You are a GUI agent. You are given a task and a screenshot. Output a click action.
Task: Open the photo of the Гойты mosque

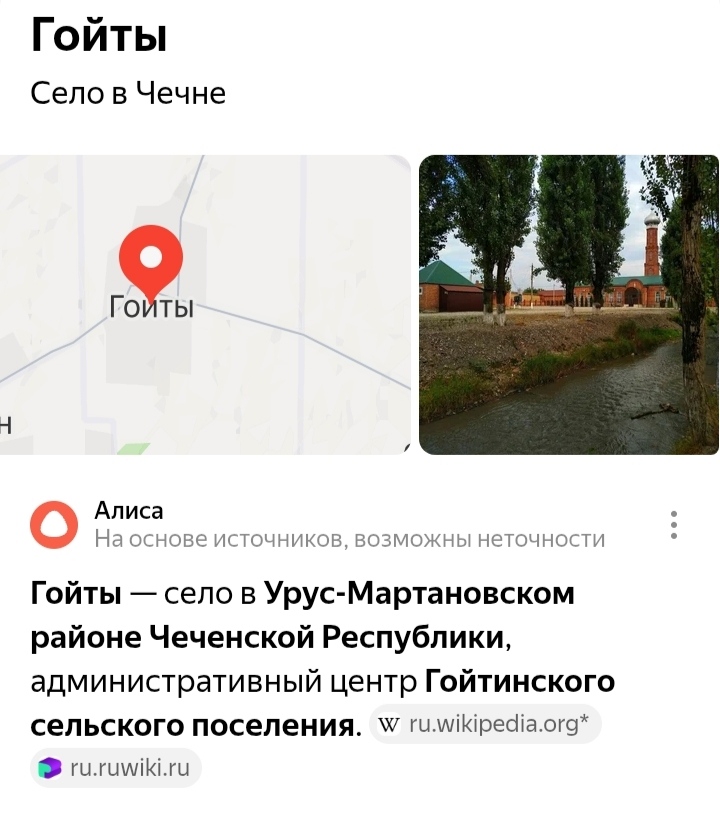point(568,305)
